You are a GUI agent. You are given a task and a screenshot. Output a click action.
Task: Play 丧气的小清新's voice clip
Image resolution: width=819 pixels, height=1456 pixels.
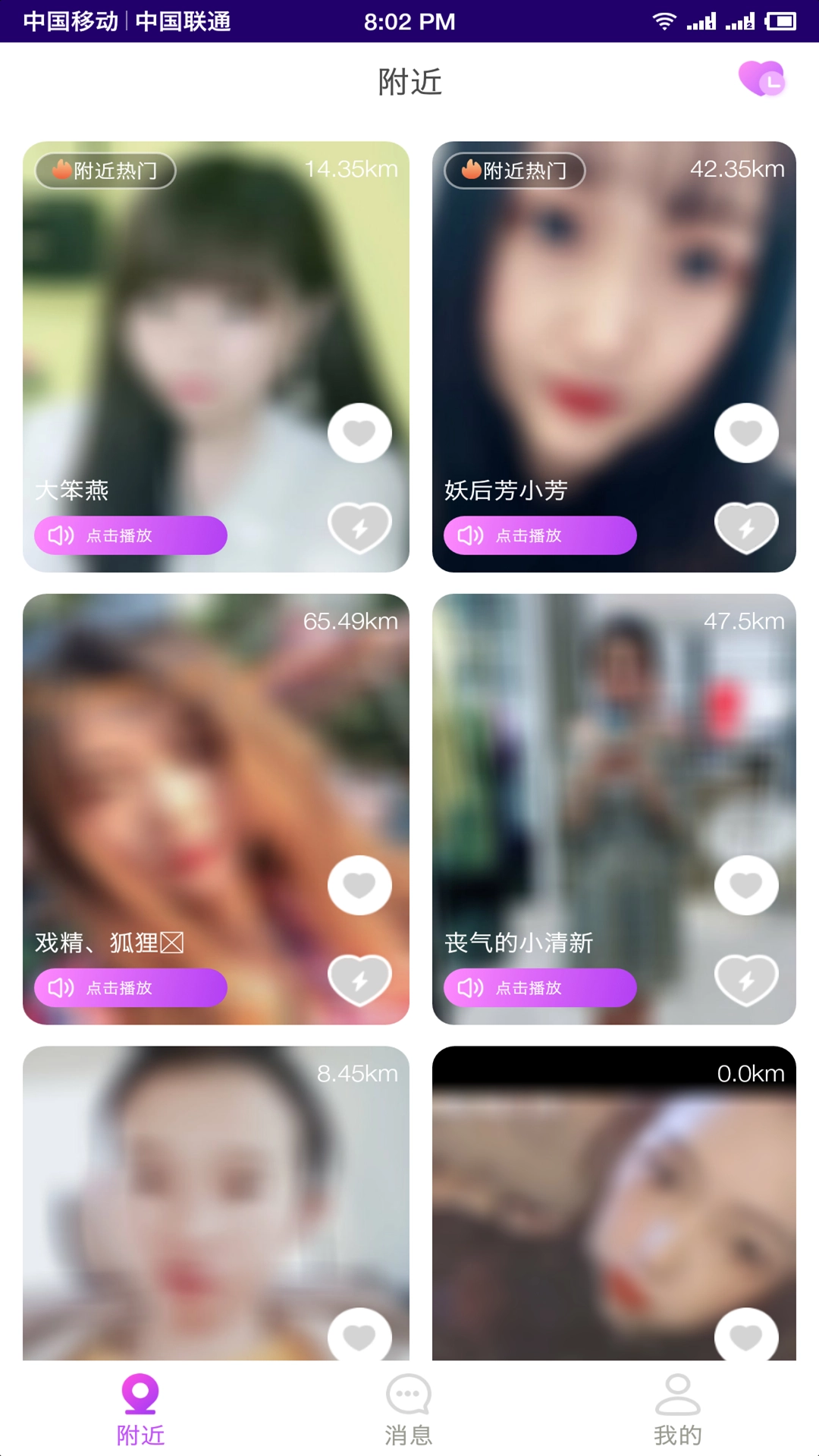[x=540, y=987]
